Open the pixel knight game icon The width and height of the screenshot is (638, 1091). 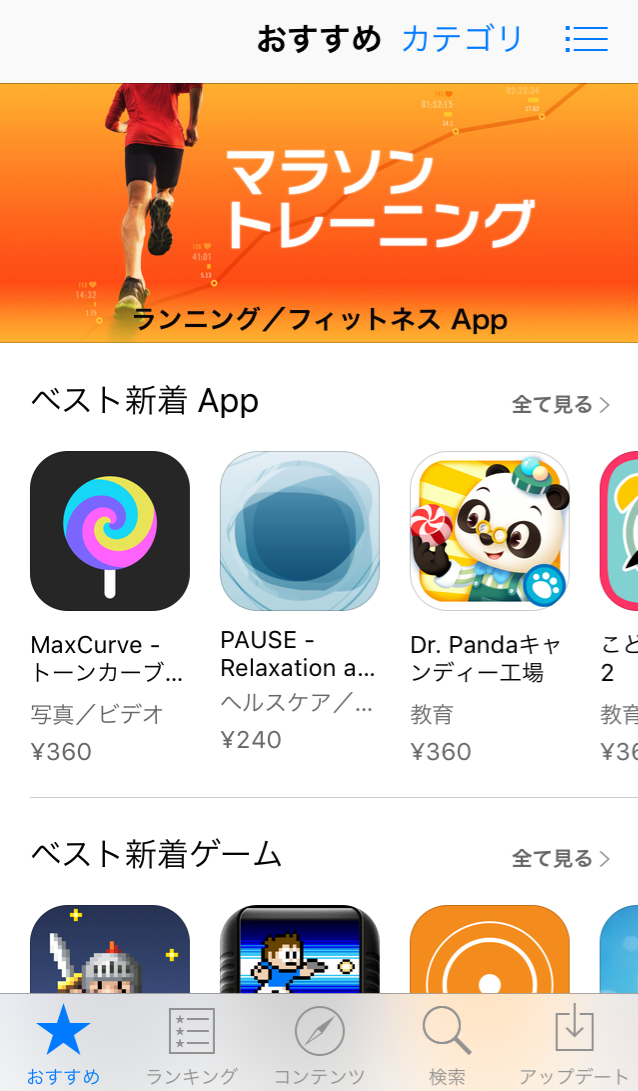pos(110,949)
